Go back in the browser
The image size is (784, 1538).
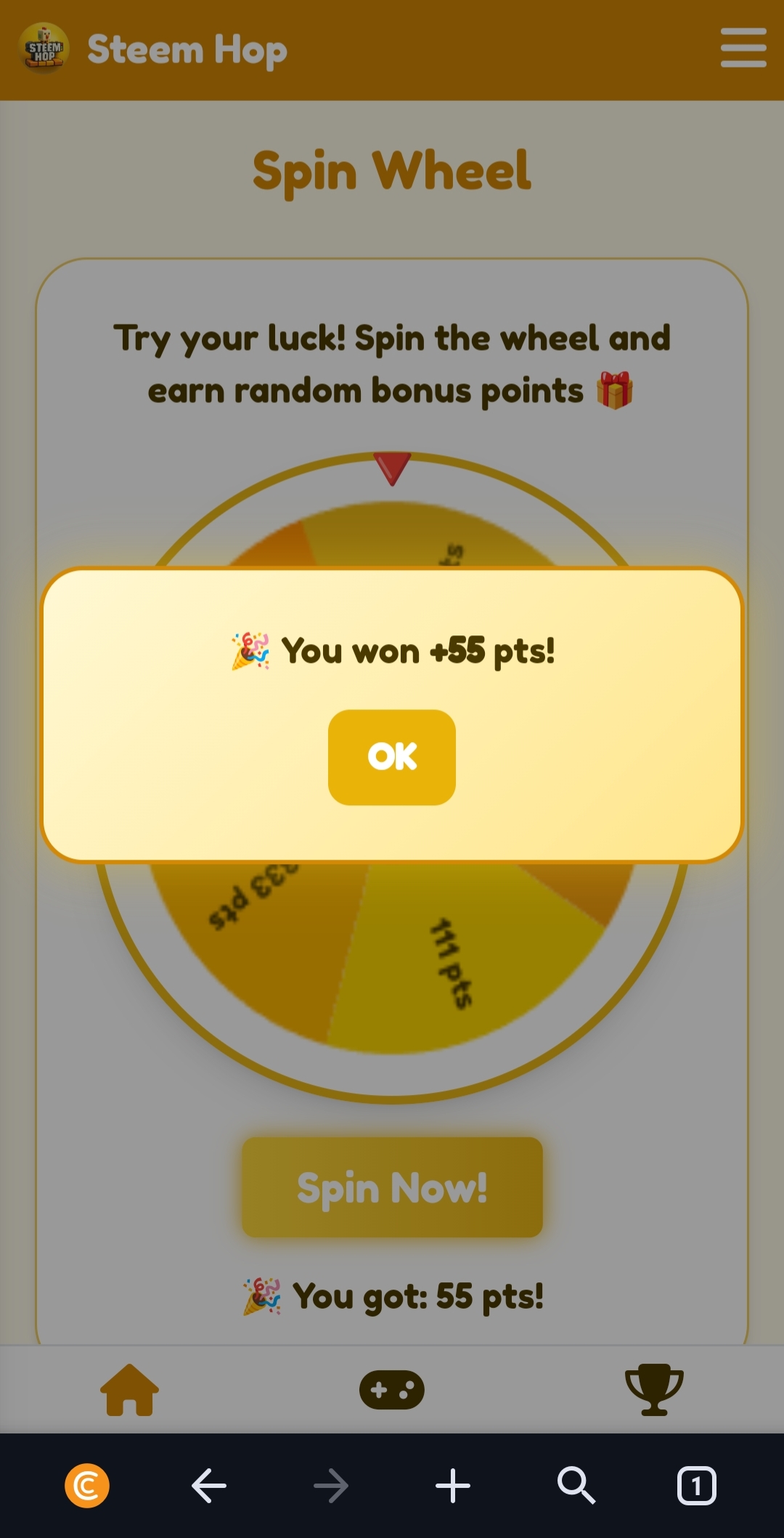pos(209,1486)
